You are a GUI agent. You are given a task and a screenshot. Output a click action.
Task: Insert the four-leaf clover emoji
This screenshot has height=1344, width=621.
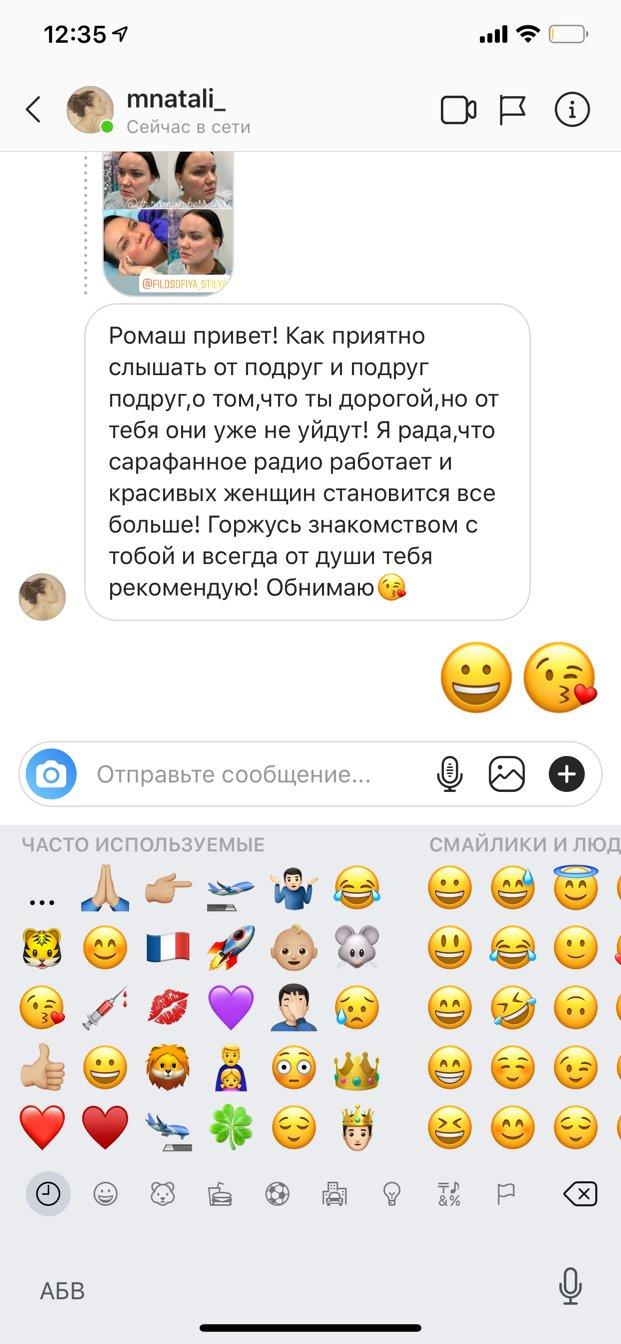pyautogui.click(x=230, y=1127)
